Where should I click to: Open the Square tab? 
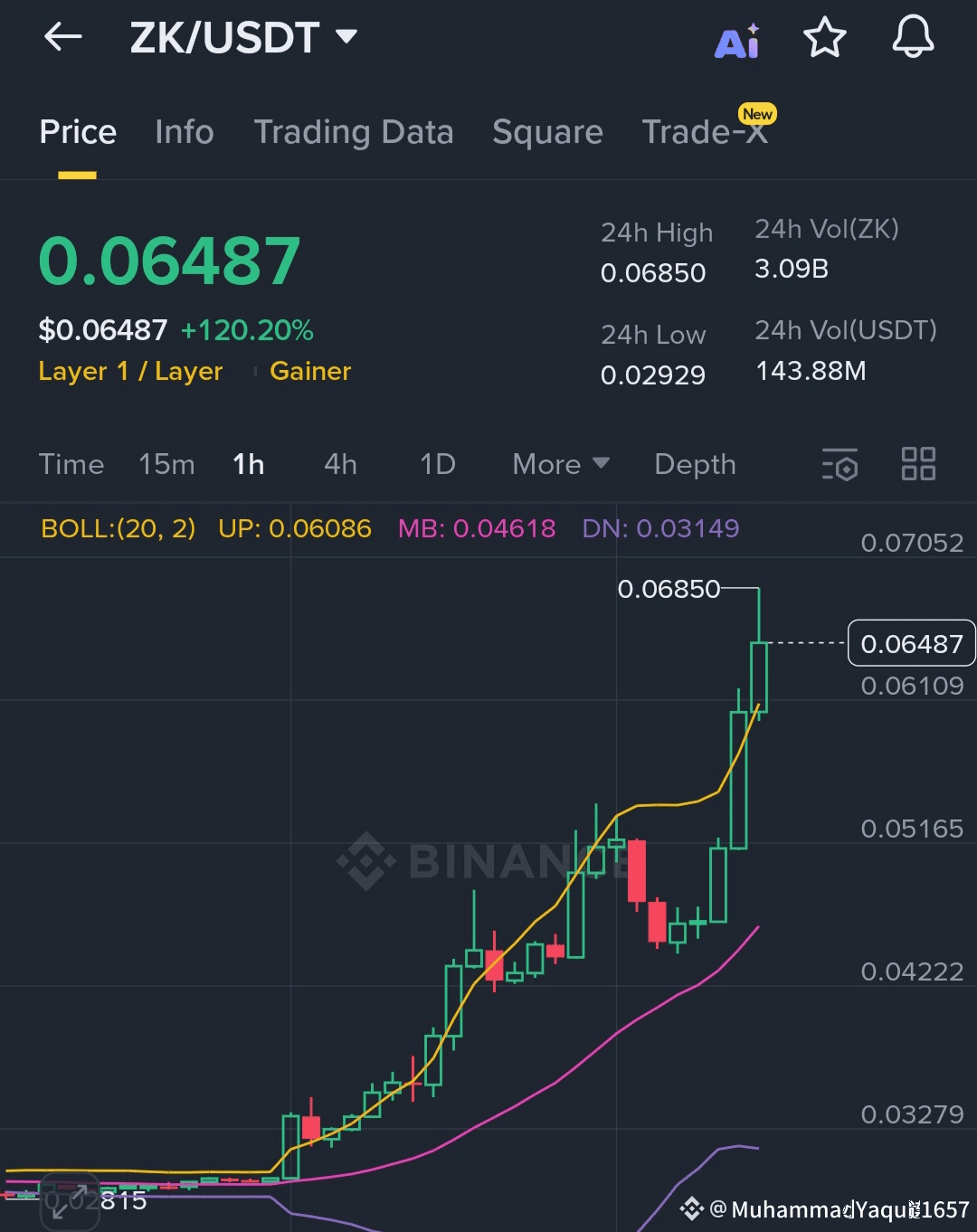(x=547, y=132)
